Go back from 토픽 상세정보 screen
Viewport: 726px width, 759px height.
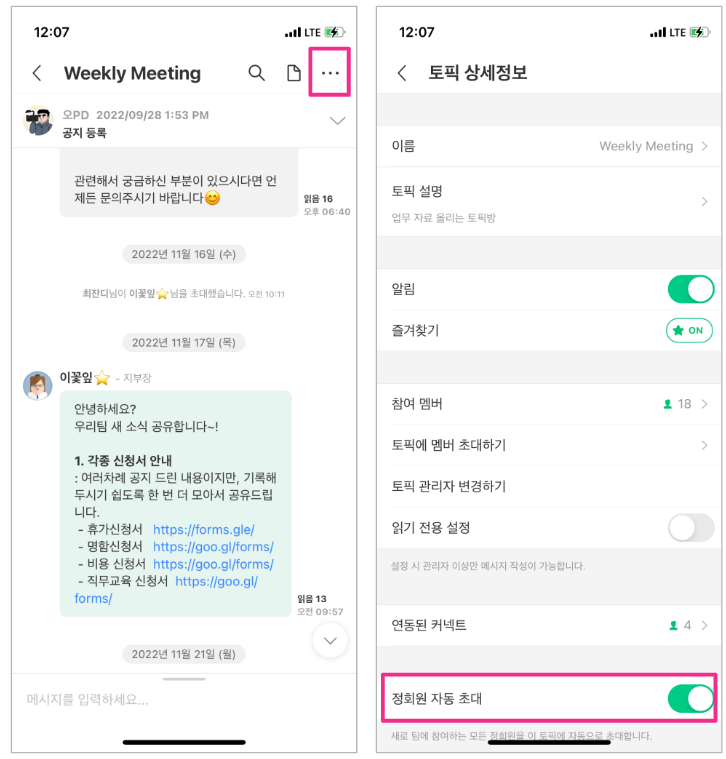coord(402,73)
